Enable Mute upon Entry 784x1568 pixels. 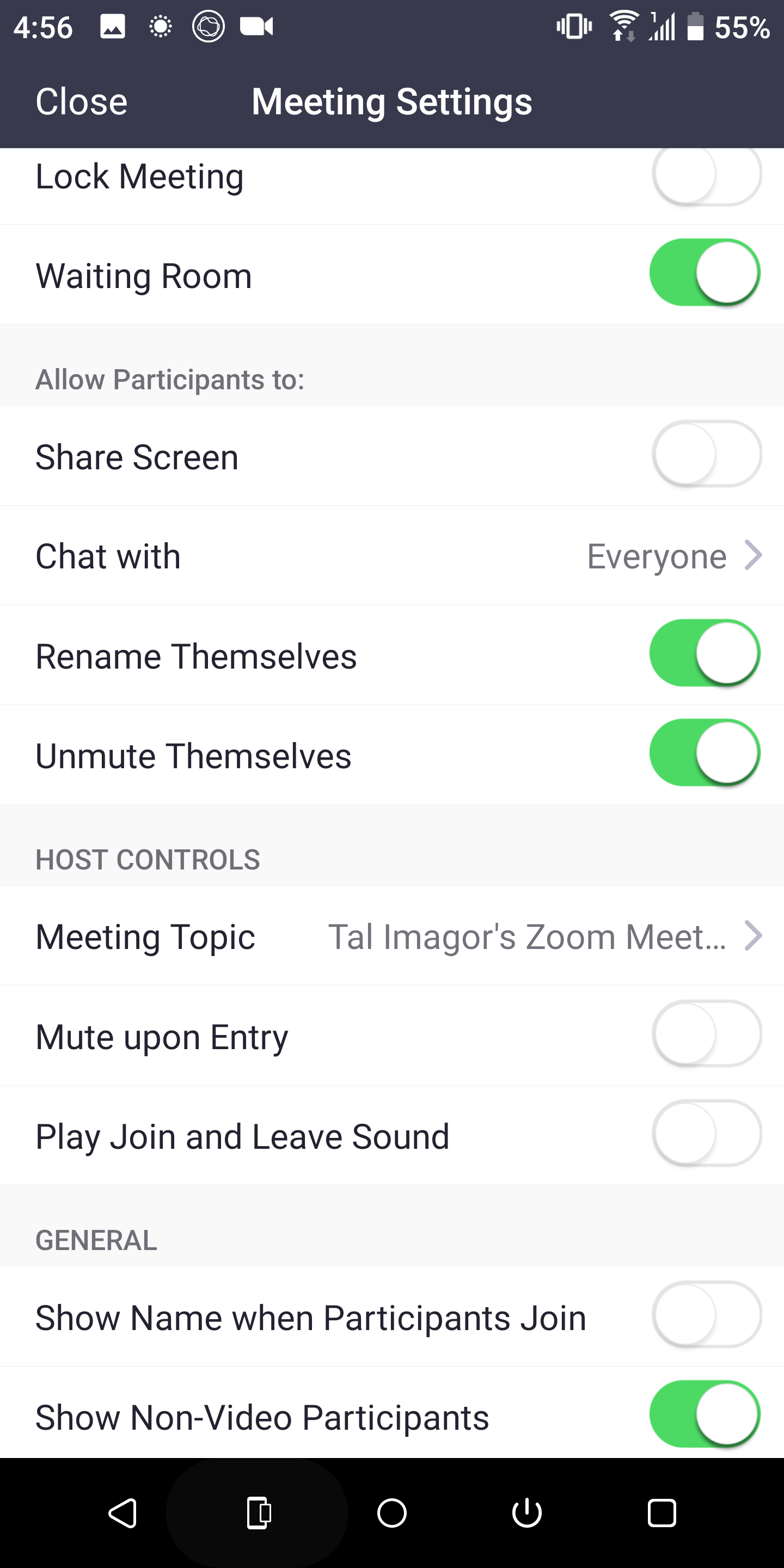[x=707, y=1034]
